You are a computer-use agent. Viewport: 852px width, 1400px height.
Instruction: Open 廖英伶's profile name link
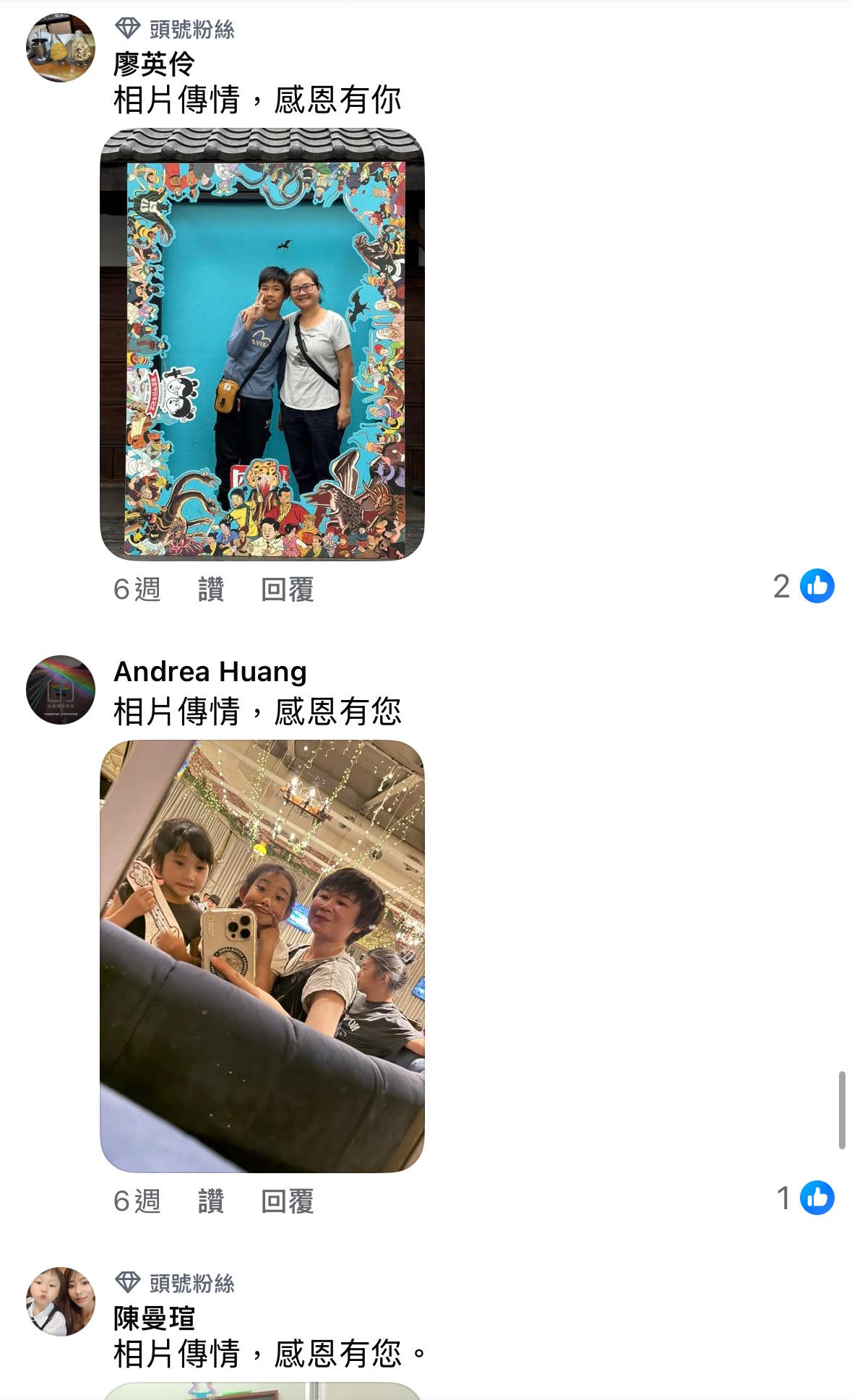pyautogui.click(x=154, y=64)
